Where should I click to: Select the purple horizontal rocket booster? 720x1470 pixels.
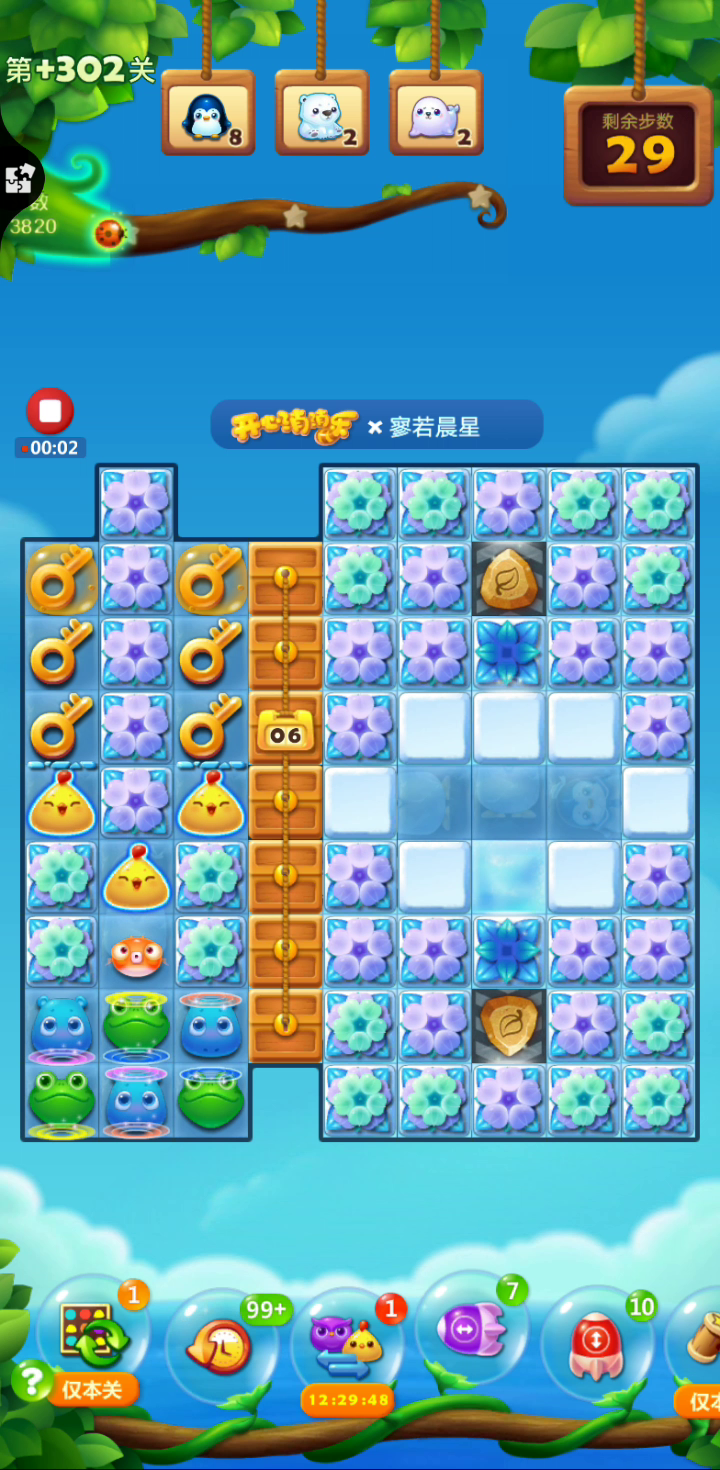(471, 1328)
